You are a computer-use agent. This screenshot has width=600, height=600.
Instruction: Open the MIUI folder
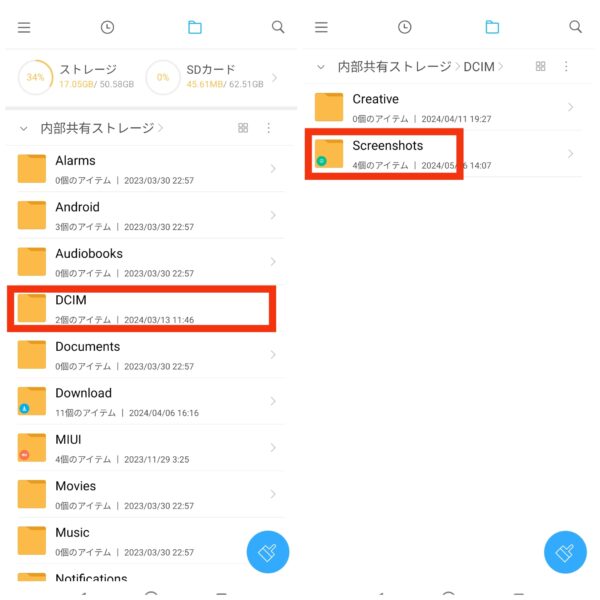click(140, 448)
